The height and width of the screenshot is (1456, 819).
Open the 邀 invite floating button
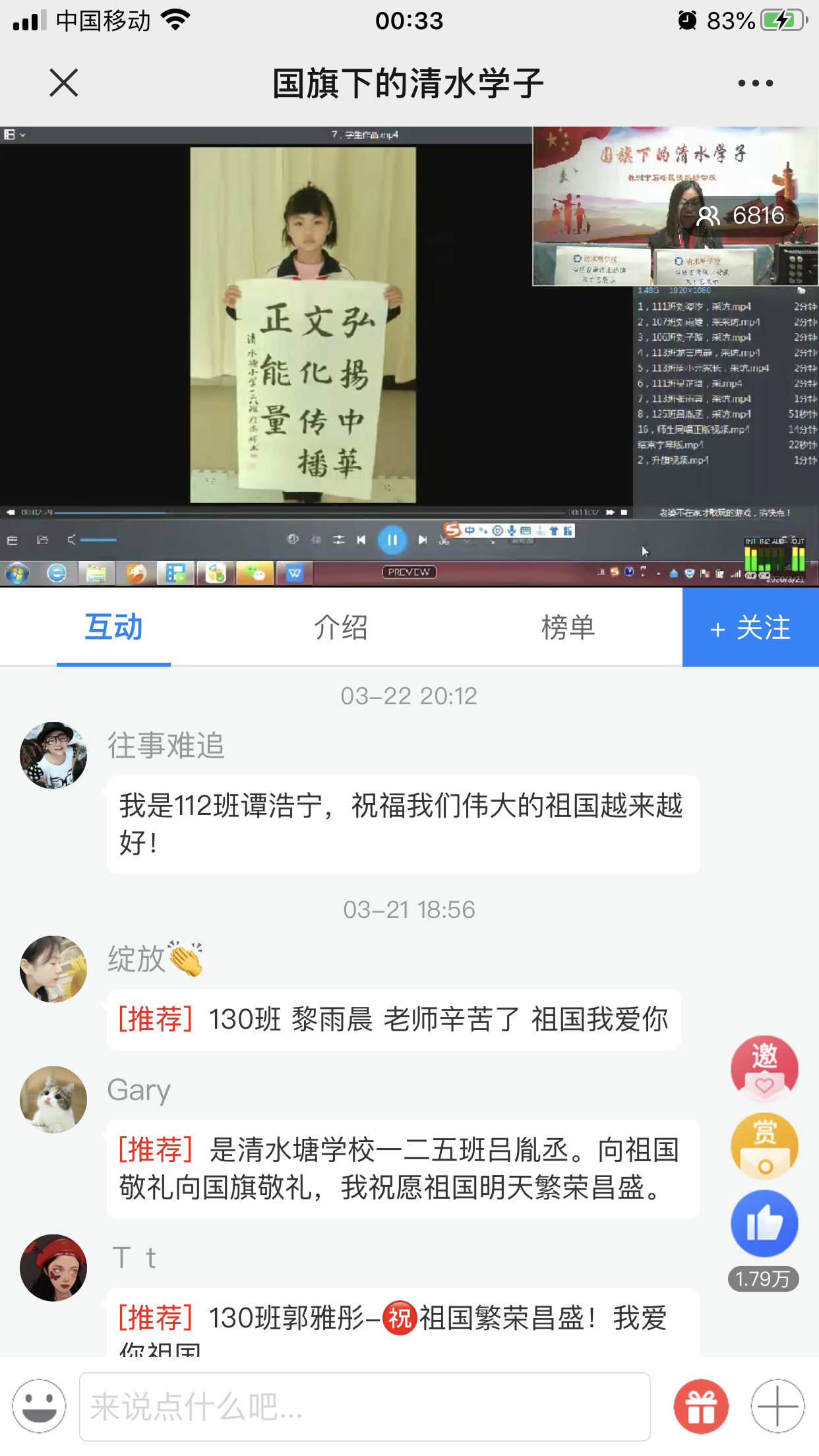pos(764,1068)
